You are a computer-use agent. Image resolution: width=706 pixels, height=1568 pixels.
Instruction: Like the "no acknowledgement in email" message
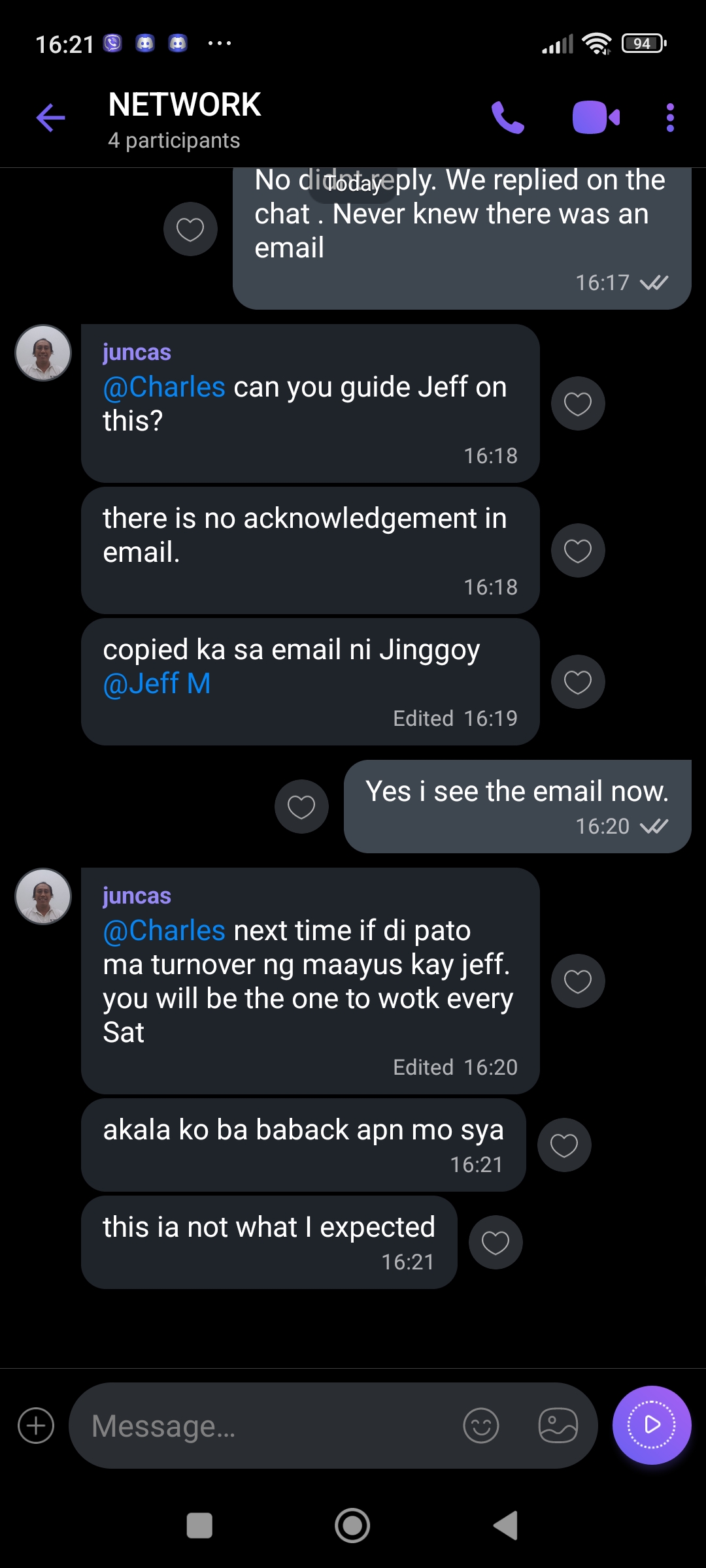pyautogui.click(x=578, y=551)
